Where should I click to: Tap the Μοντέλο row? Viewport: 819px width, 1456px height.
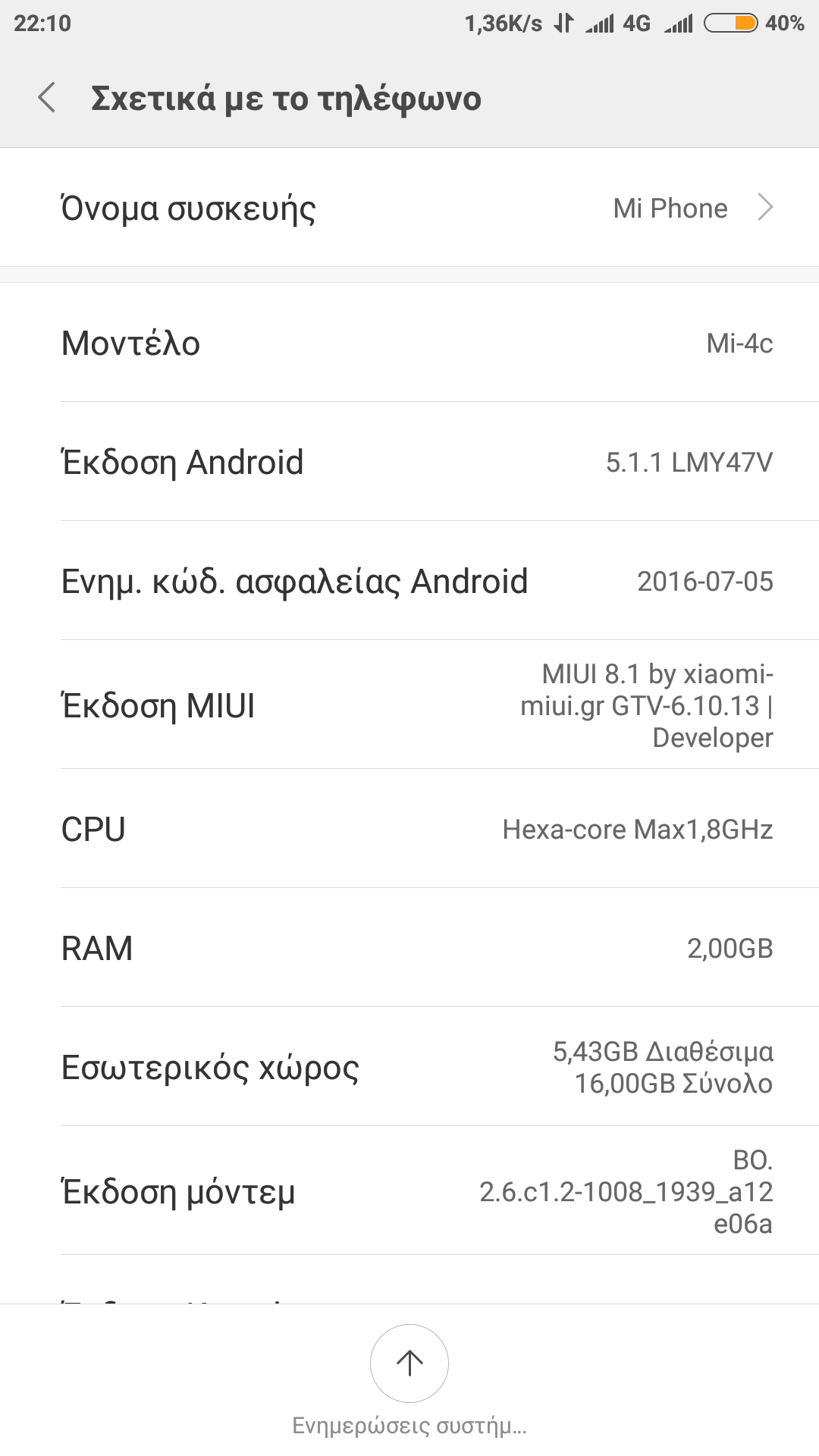coord(409,343)
